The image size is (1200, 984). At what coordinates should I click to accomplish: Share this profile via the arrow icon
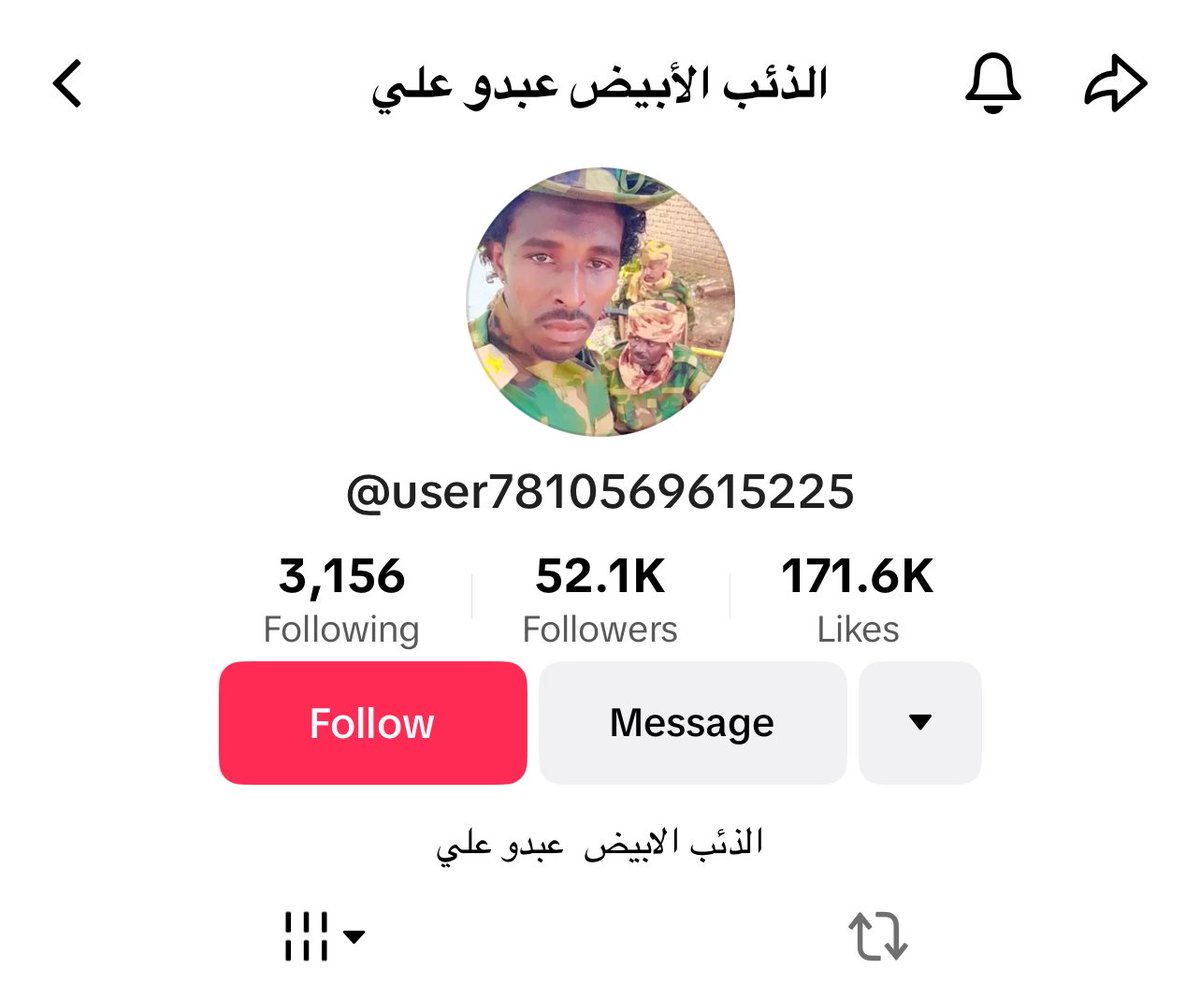click(x=1115, y=84)
